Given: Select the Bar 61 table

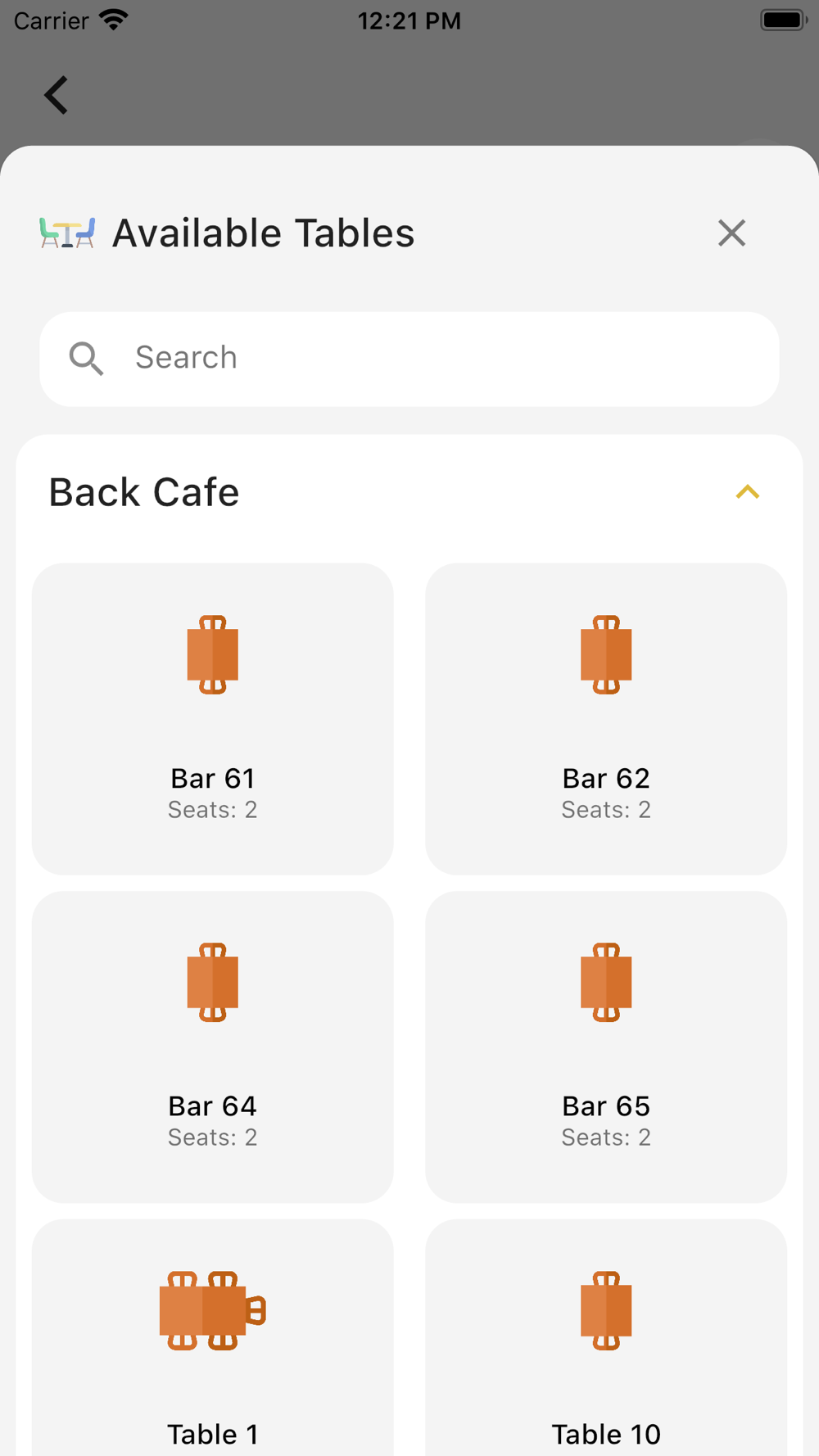Looking at the screenshot, I should coord(212,719).
